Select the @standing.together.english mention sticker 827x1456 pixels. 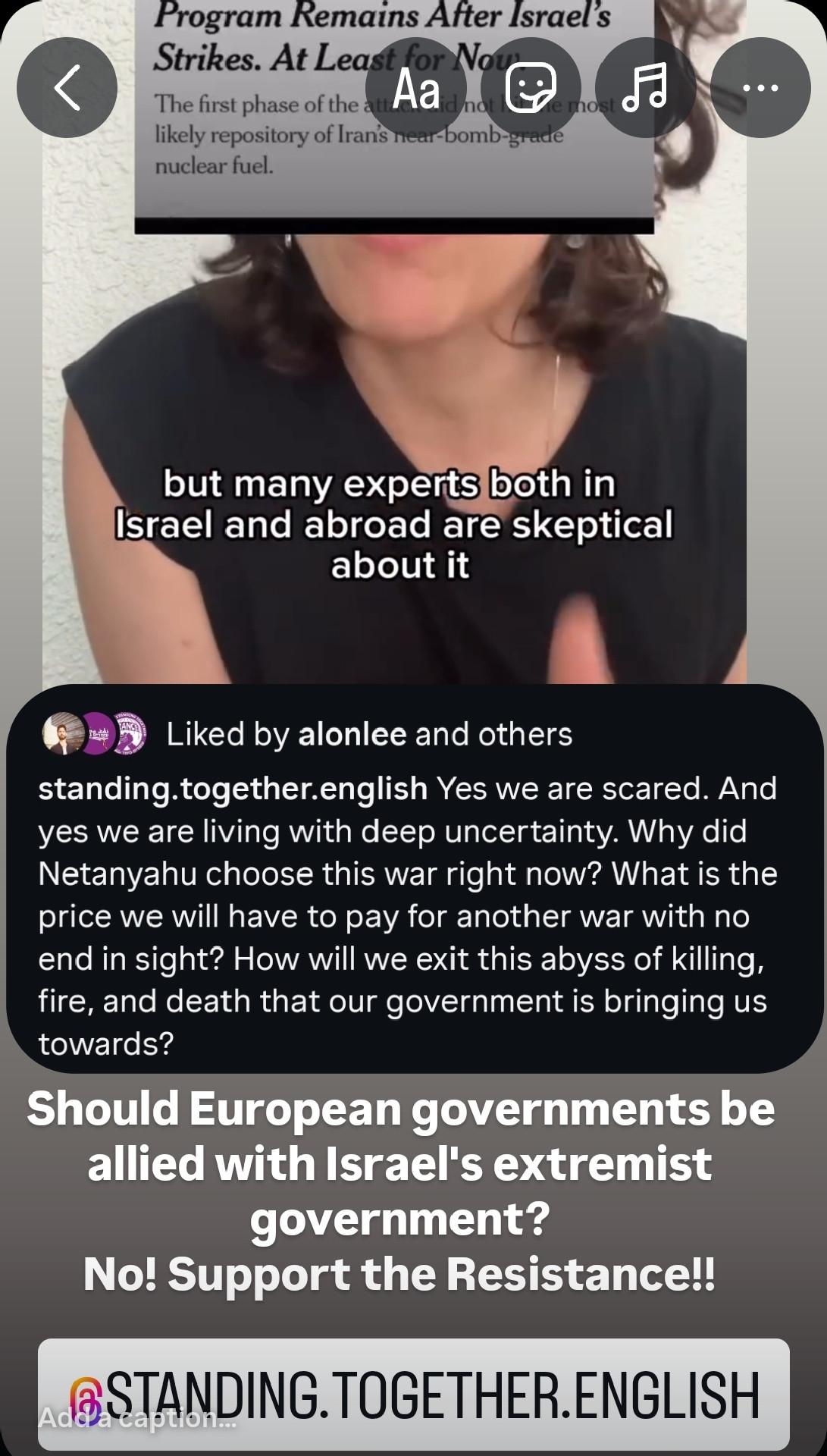point(414,1394)
